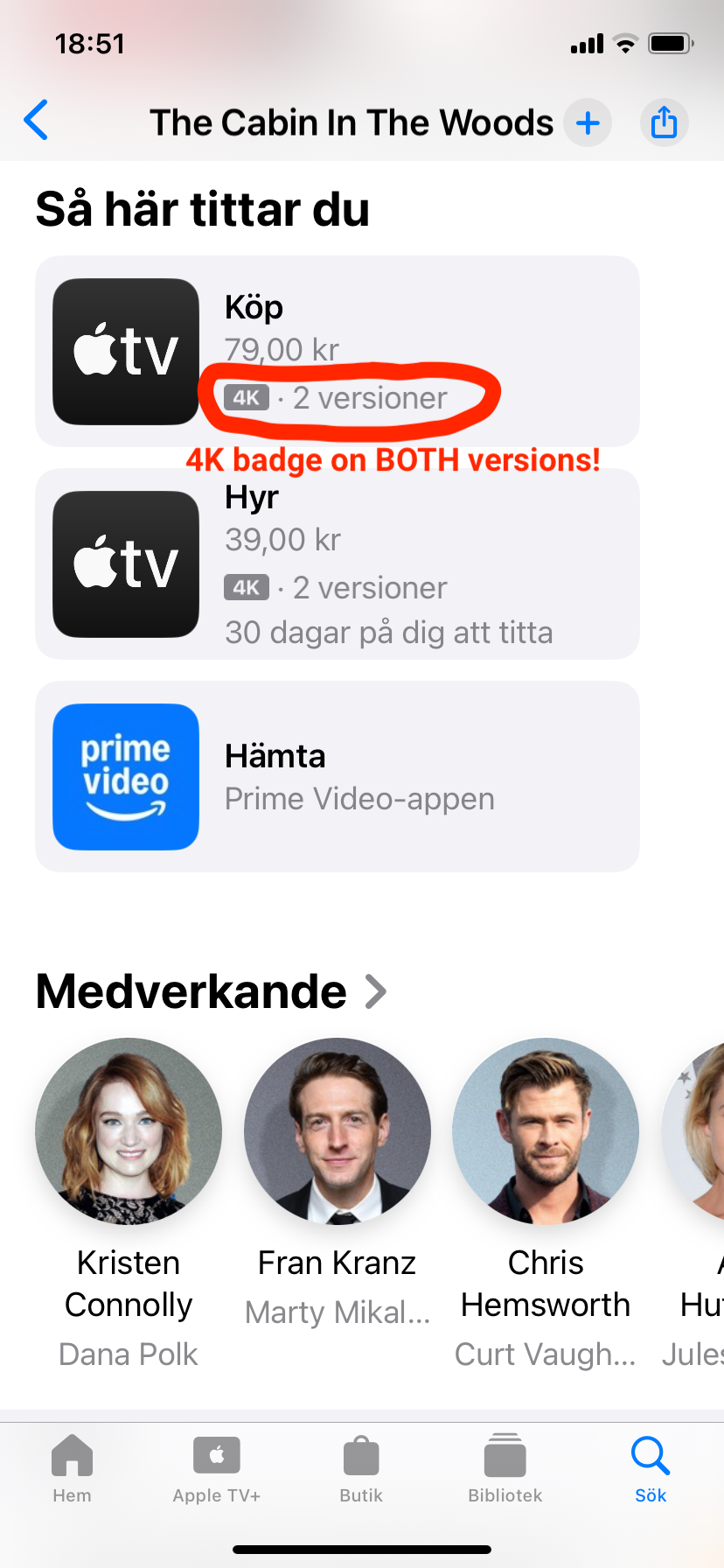This screenshot has height=1568, width=724.
Task: Switch to the Bibliotek tab
Action: 505,1469
